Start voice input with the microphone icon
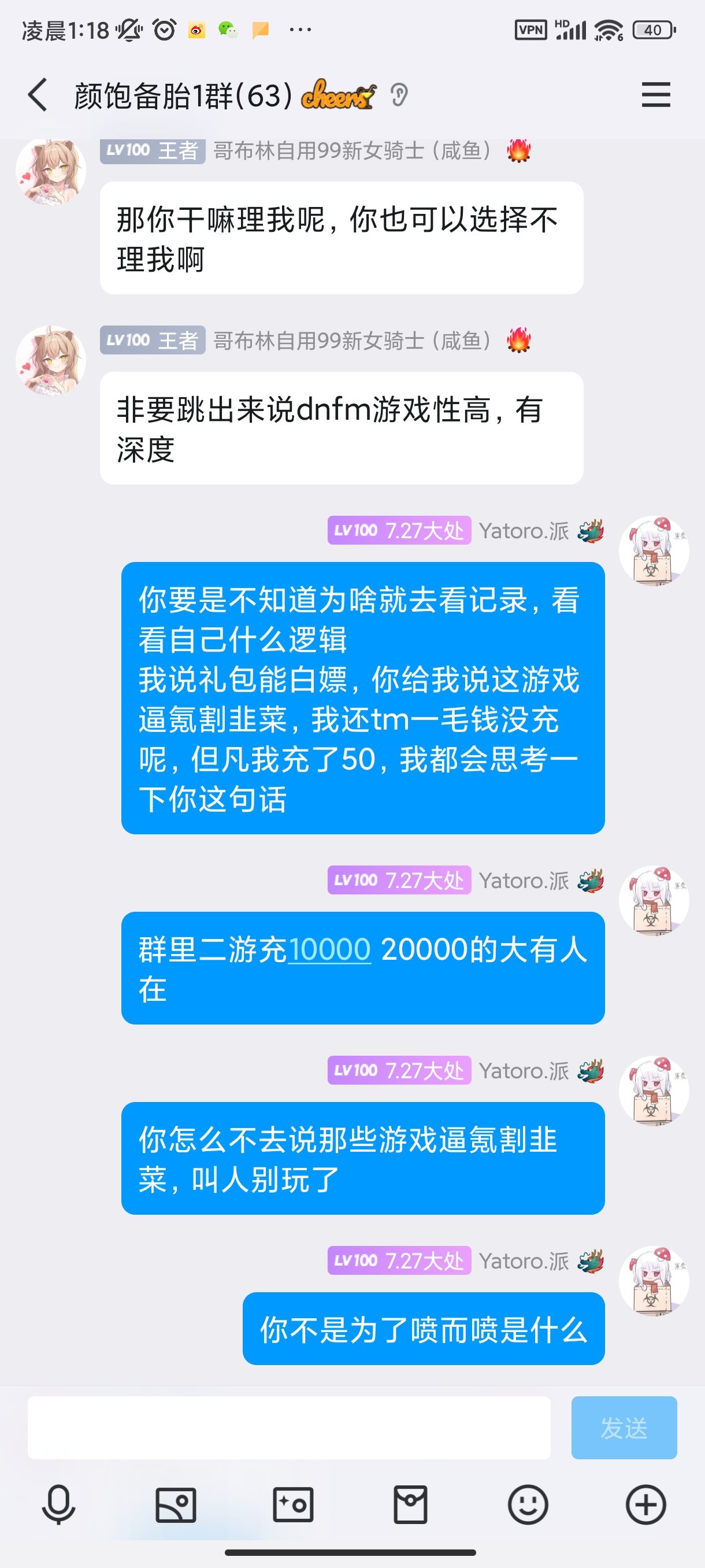705x1568 pixels. [58, 1504]
